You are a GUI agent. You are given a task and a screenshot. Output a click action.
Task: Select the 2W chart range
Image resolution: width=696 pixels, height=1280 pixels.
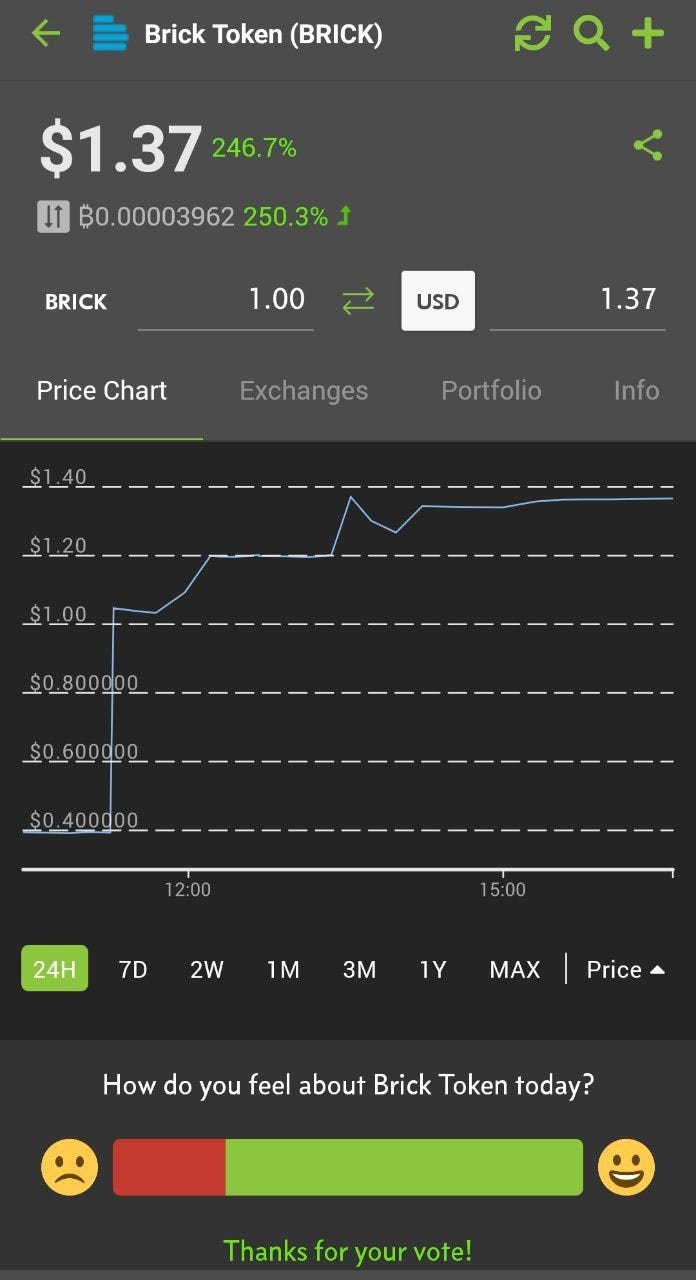click(x=207, y=969)
